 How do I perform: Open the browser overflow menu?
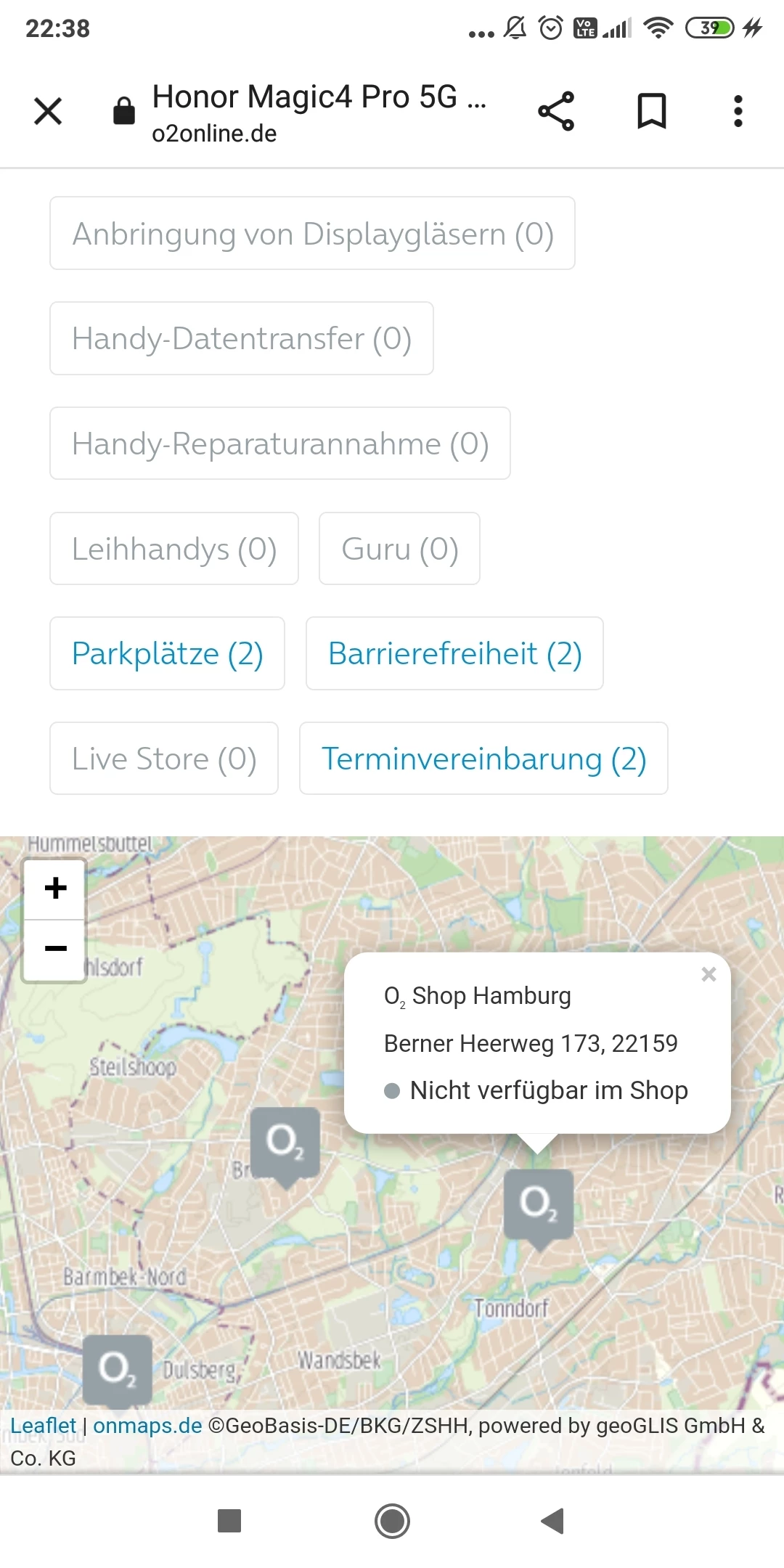[738, 112]
